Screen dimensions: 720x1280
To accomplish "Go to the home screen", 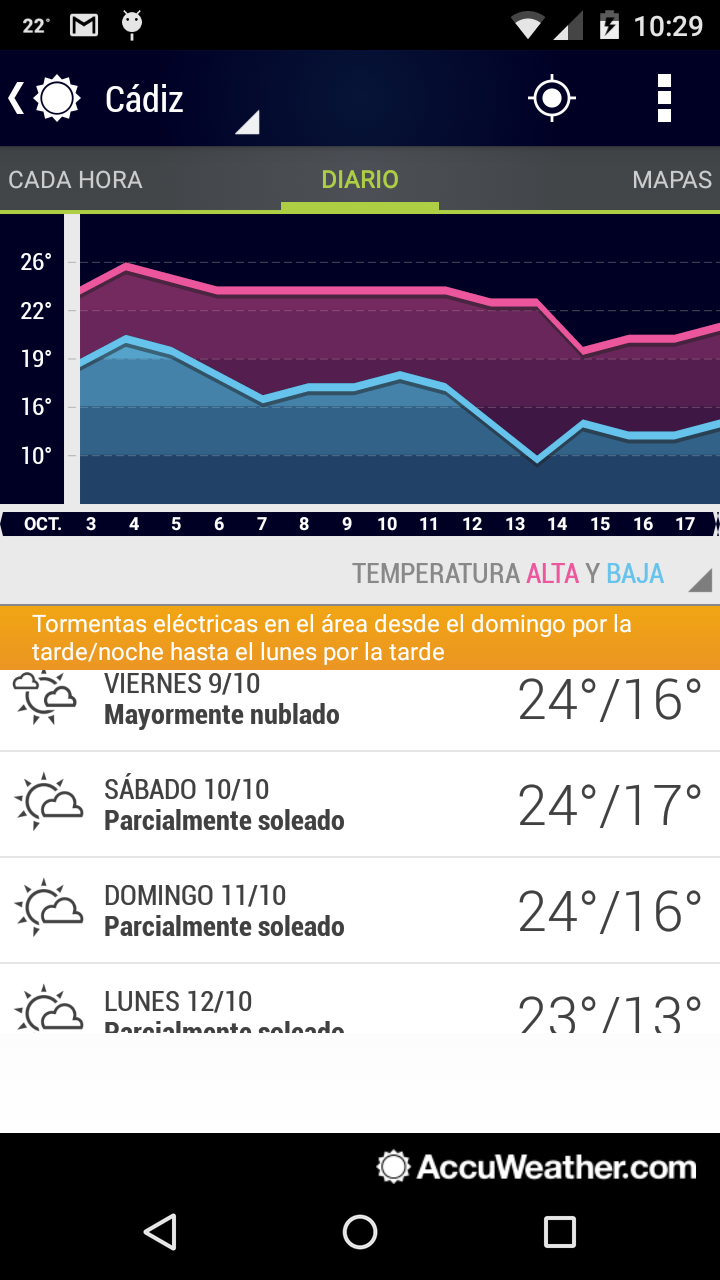I will [x=360, y=1232].
